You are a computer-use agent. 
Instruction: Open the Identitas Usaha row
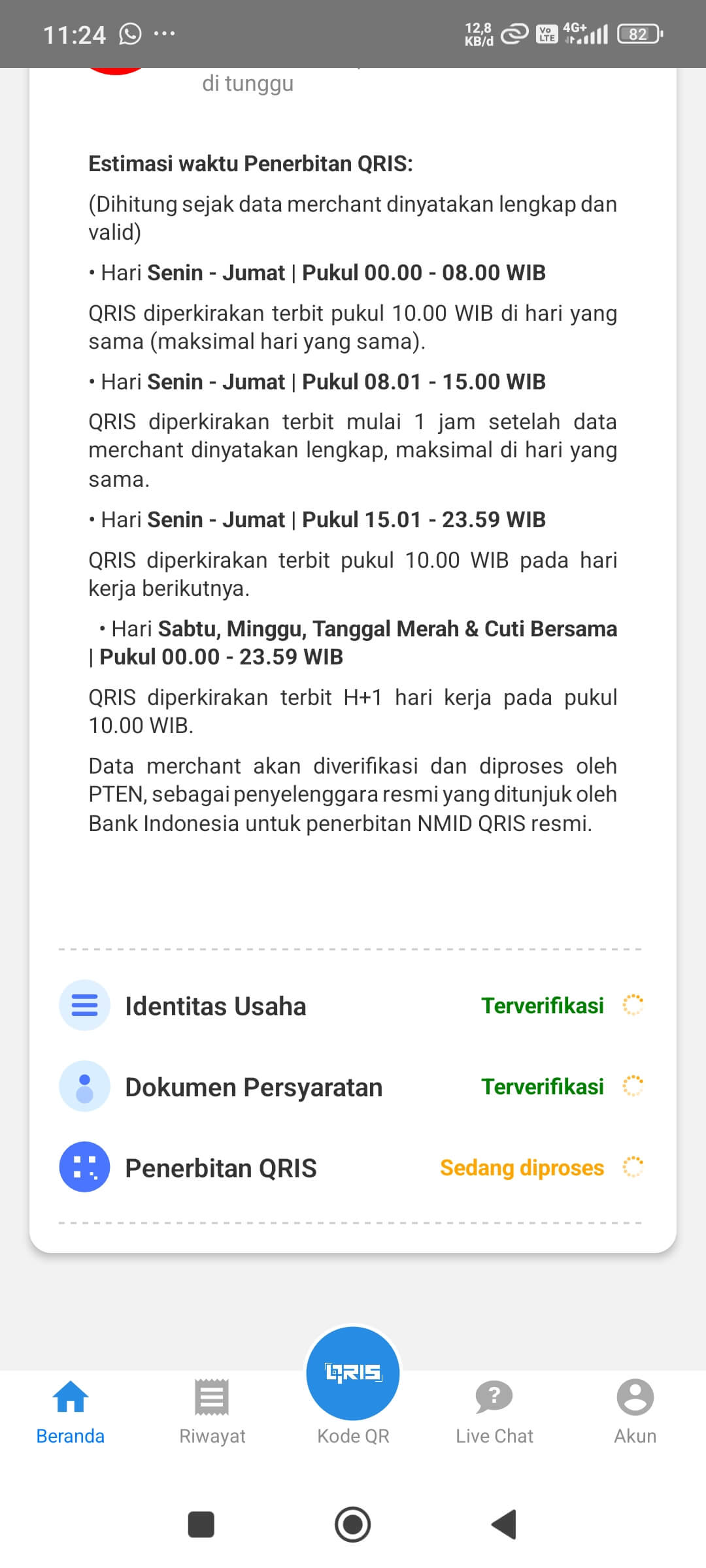coord(352,1006)
